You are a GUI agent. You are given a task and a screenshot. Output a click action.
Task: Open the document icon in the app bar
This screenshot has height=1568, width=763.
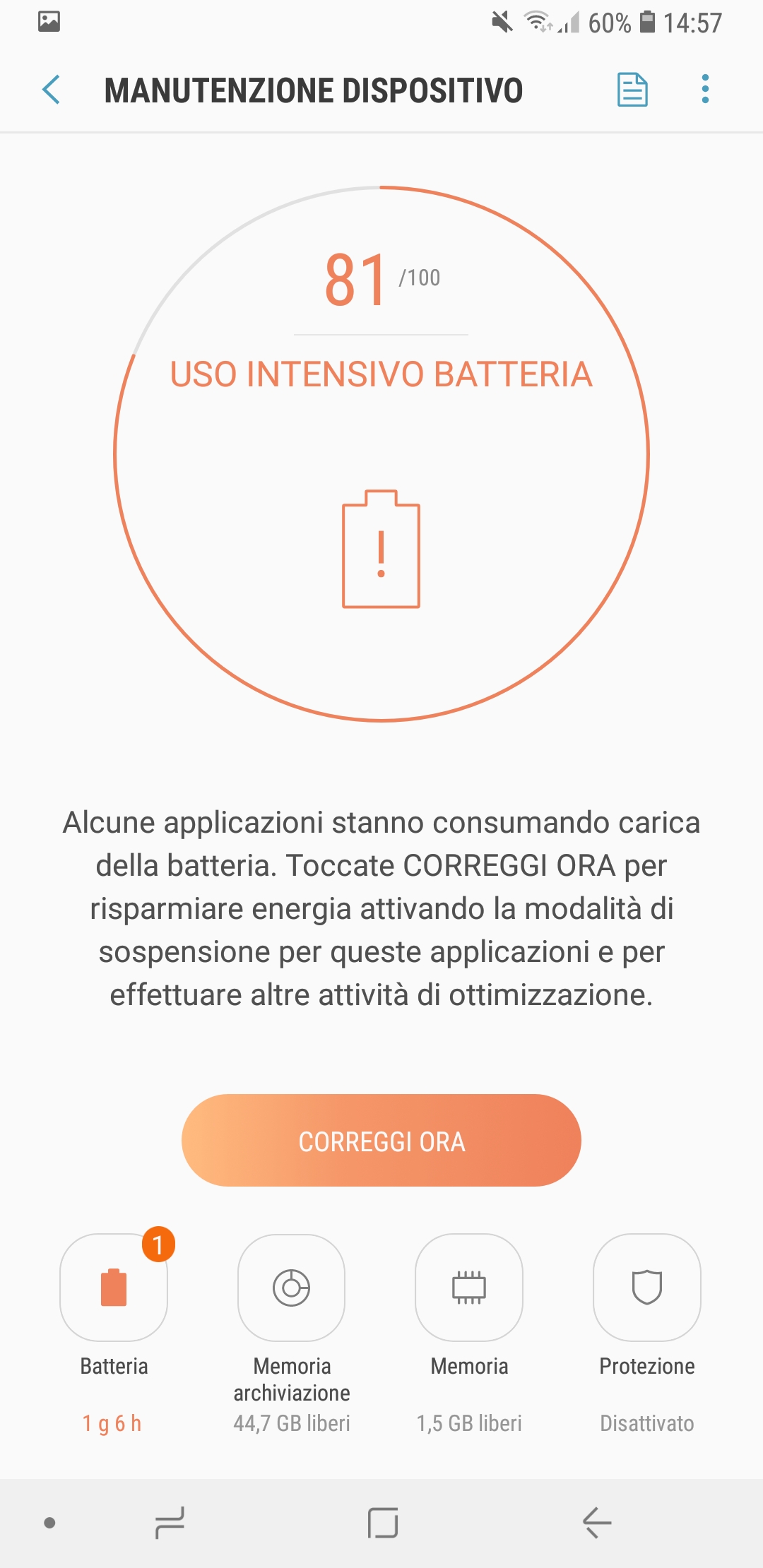632,90
